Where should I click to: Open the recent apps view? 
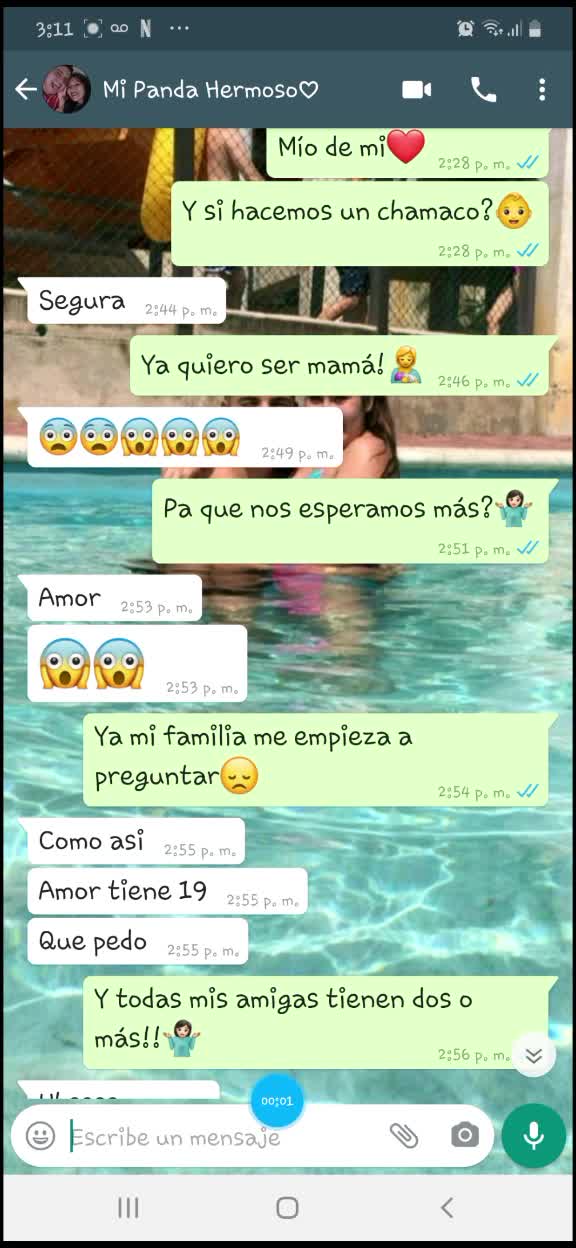128,1208
